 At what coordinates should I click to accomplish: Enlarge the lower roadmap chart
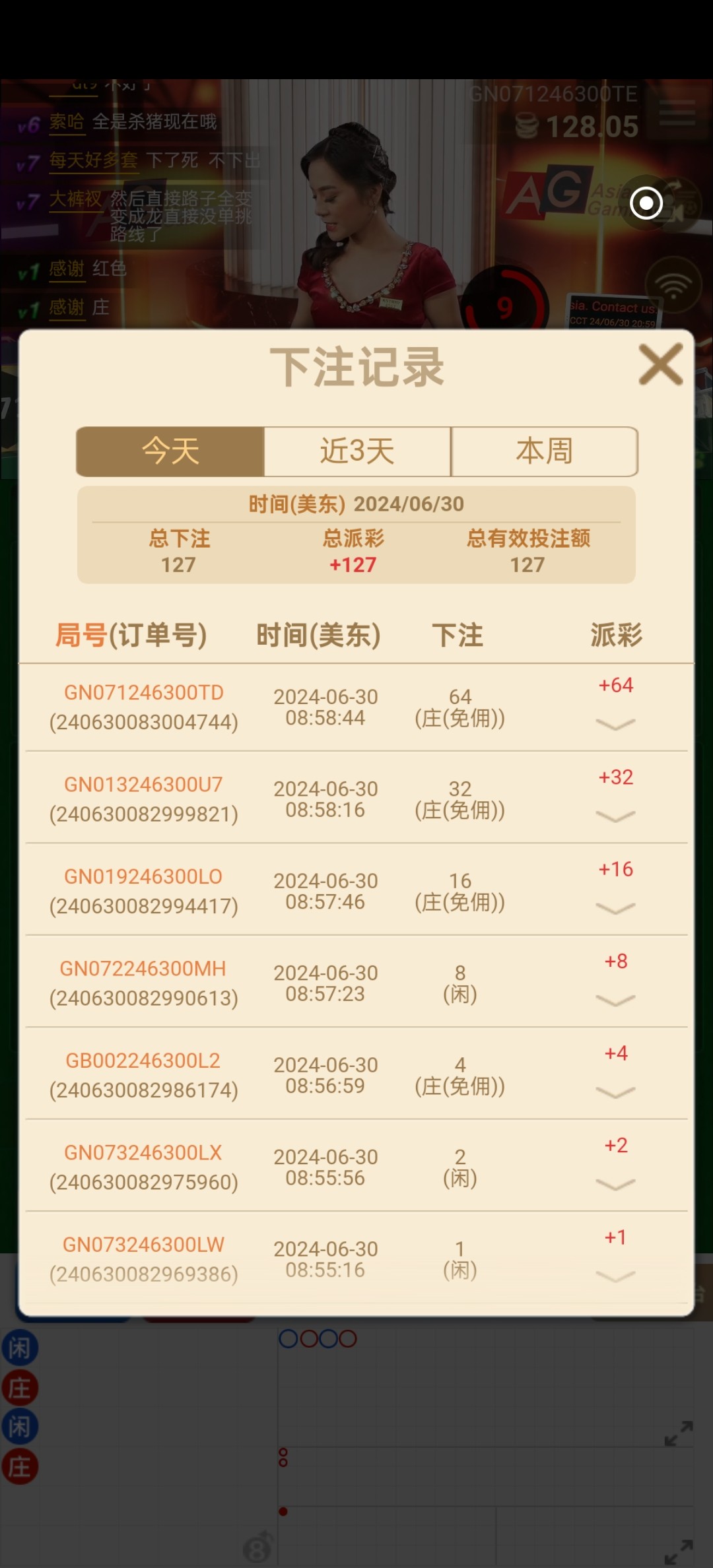tap(678, 1552)
